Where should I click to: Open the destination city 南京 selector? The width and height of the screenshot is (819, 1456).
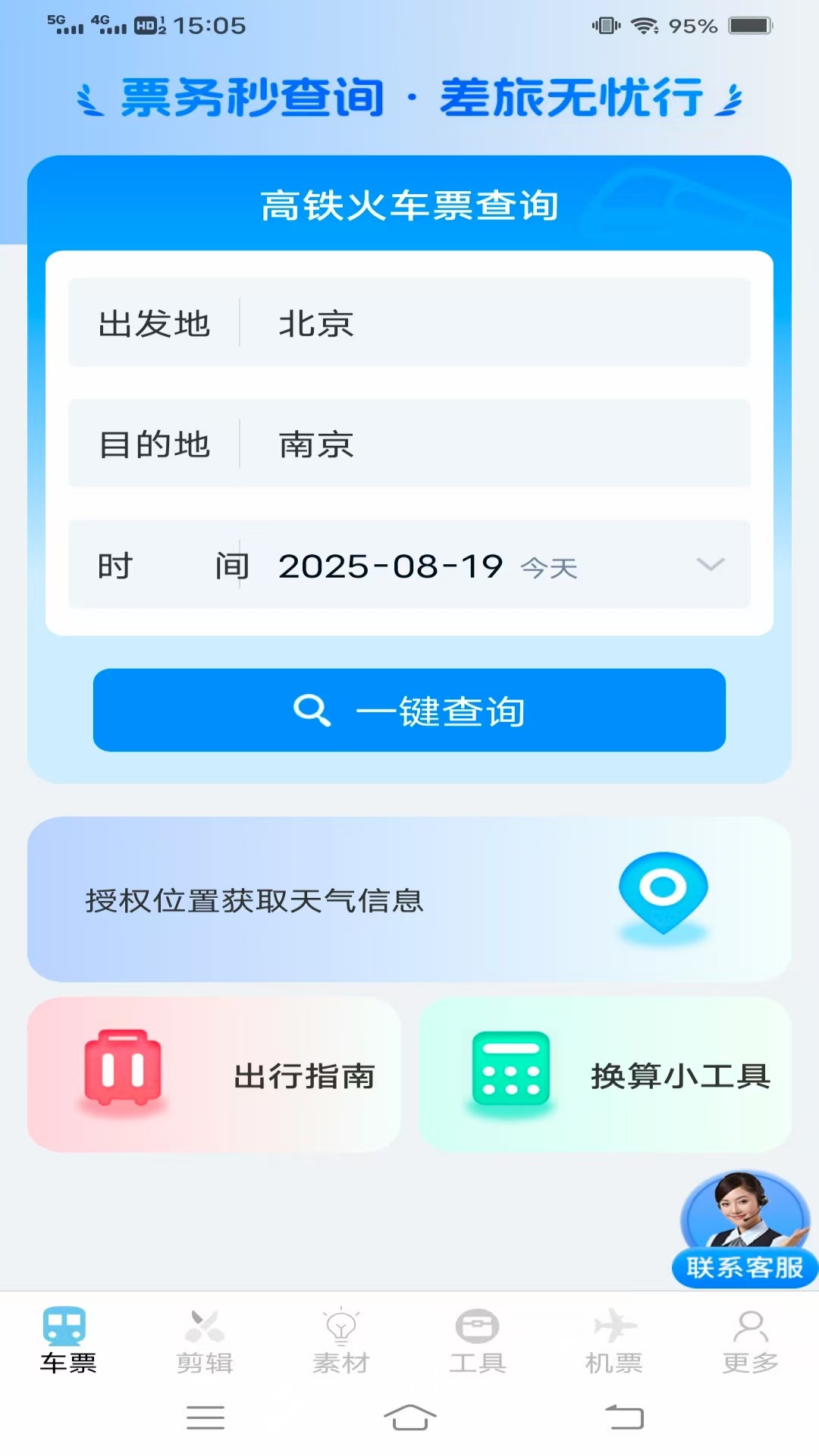[x=409, y=444]
